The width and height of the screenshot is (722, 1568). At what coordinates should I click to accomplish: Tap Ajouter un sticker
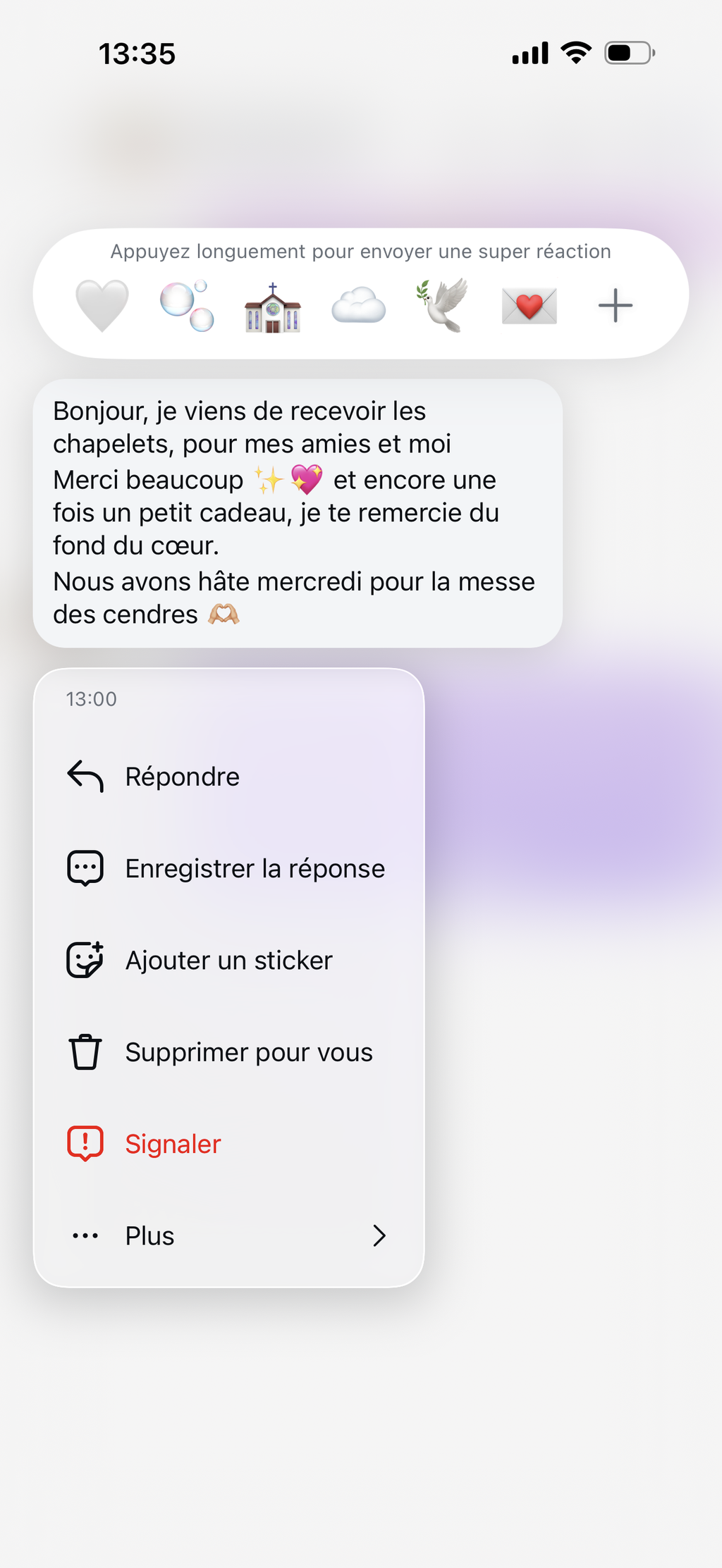pos(228,961)
